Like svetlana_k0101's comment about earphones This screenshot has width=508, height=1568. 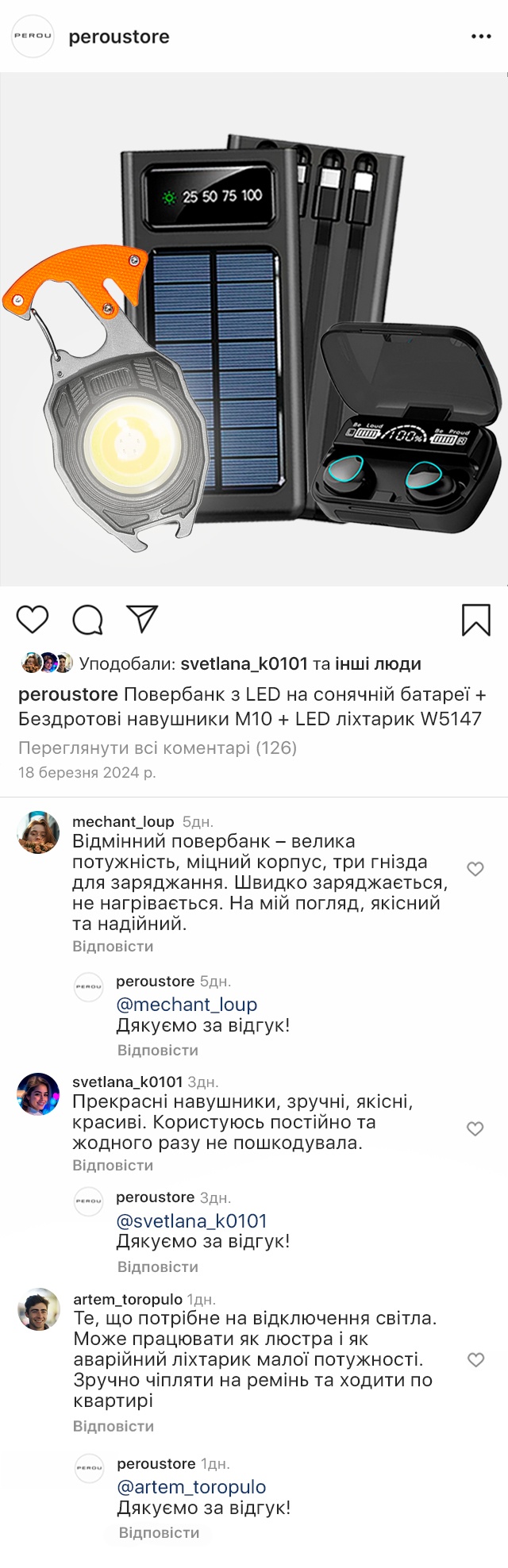475,1128
